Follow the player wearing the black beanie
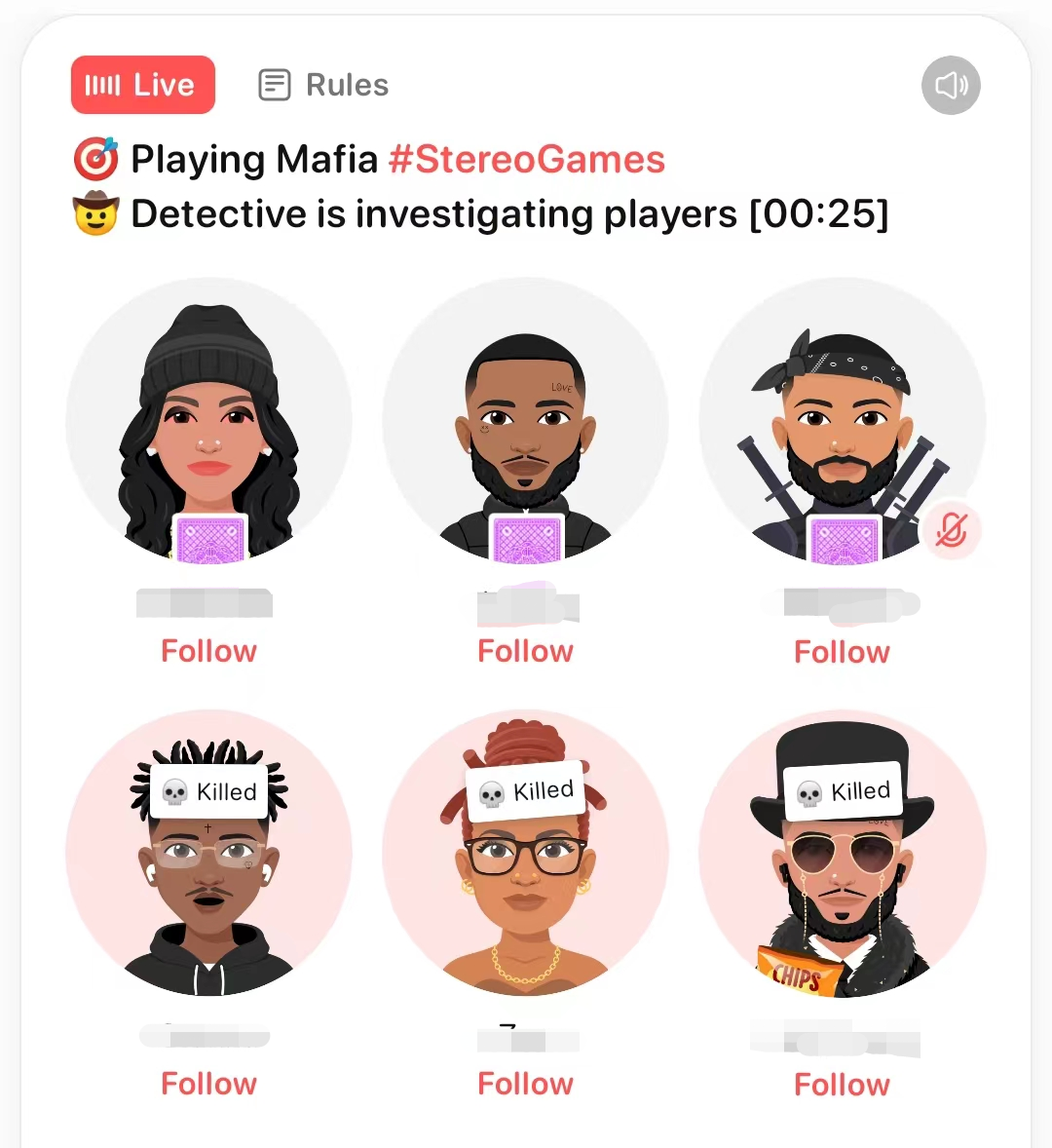 [208, 651]
